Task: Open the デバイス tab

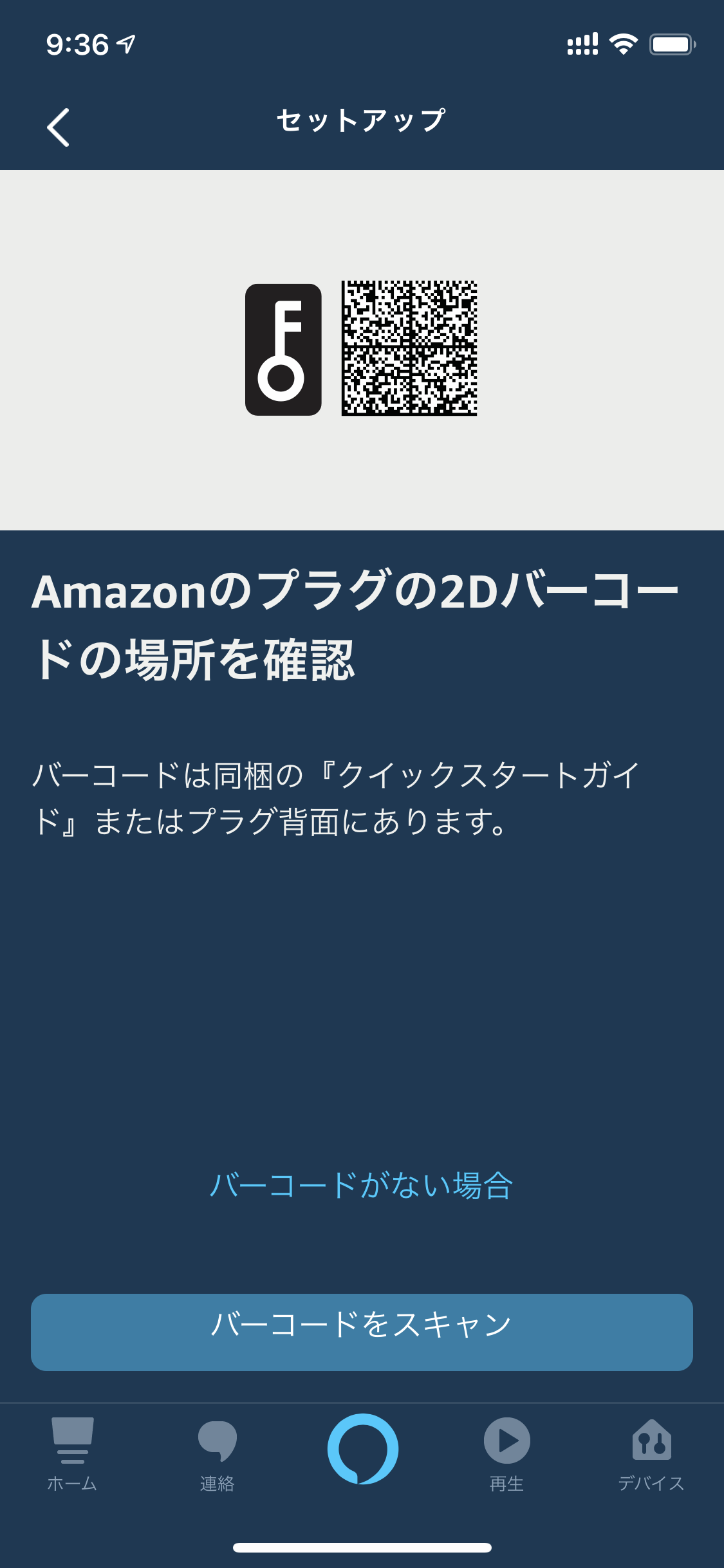Action: (x=651, y=1455)
